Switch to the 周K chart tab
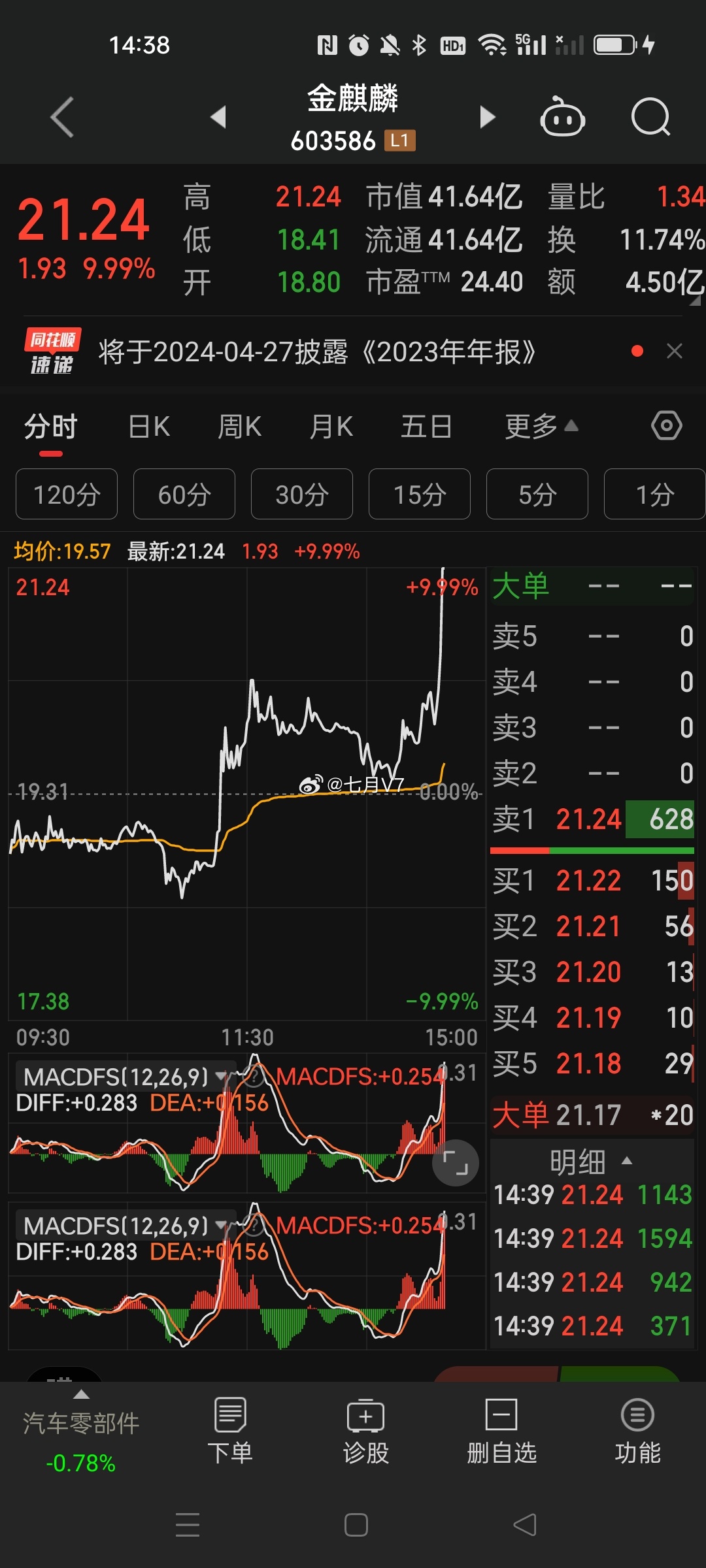This screenshot has width=706, height=1568. [239, 427]
